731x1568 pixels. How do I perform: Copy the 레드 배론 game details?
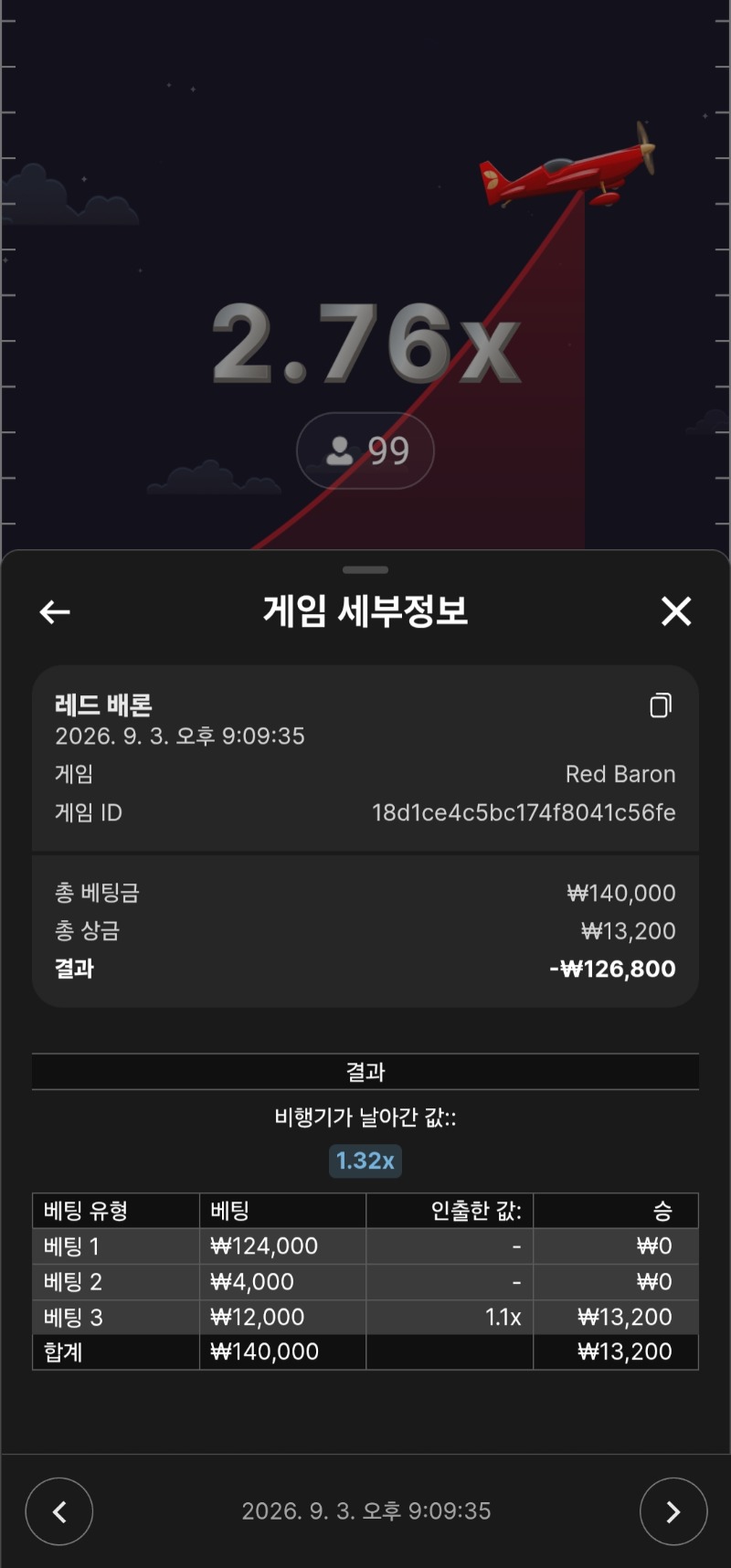(x=661, y=705)
